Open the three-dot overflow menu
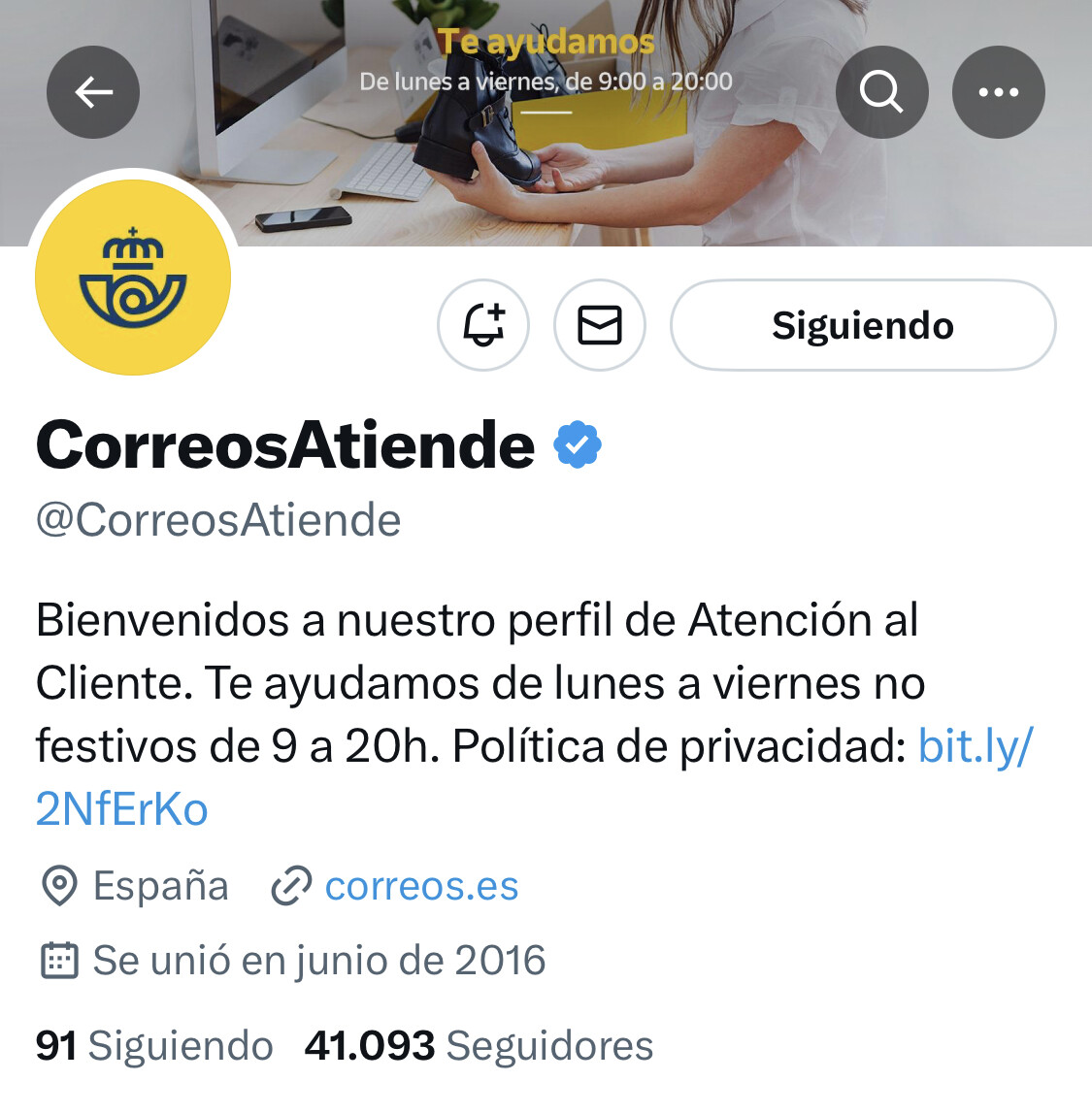1092x1114 pixels. [998, 92]
